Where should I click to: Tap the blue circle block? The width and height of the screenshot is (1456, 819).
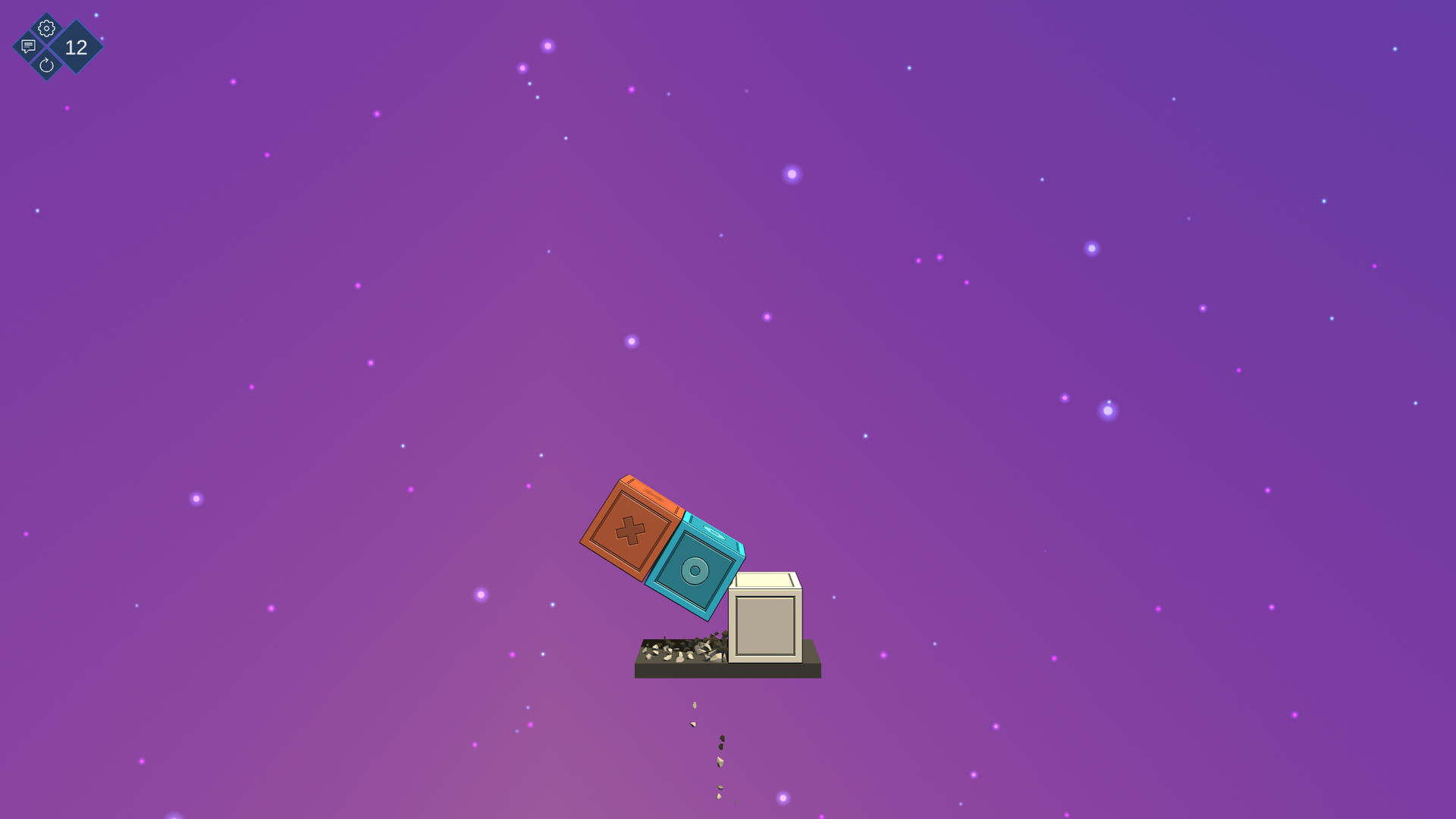click(695, 570)
